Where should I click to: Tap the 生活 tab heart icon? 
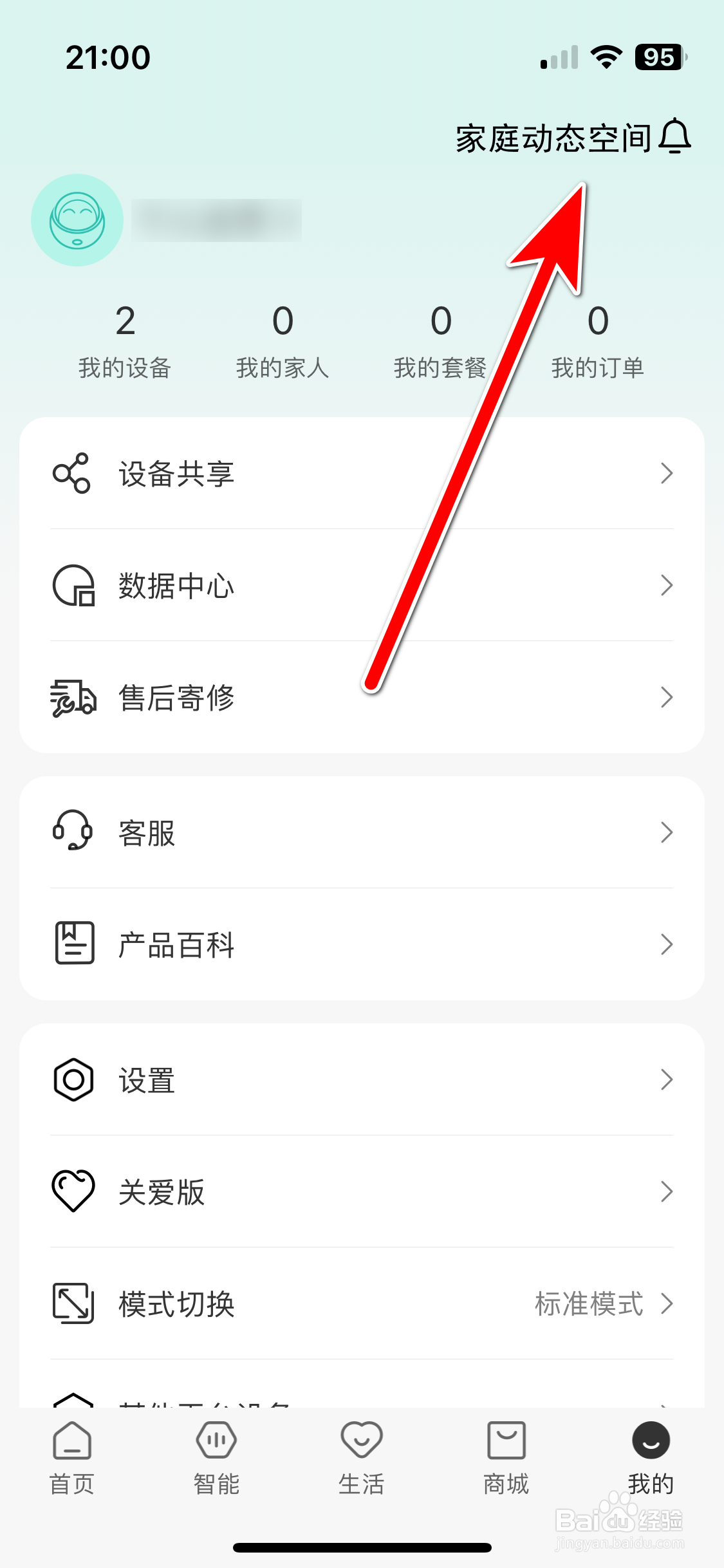click(x=361, y=1439)
